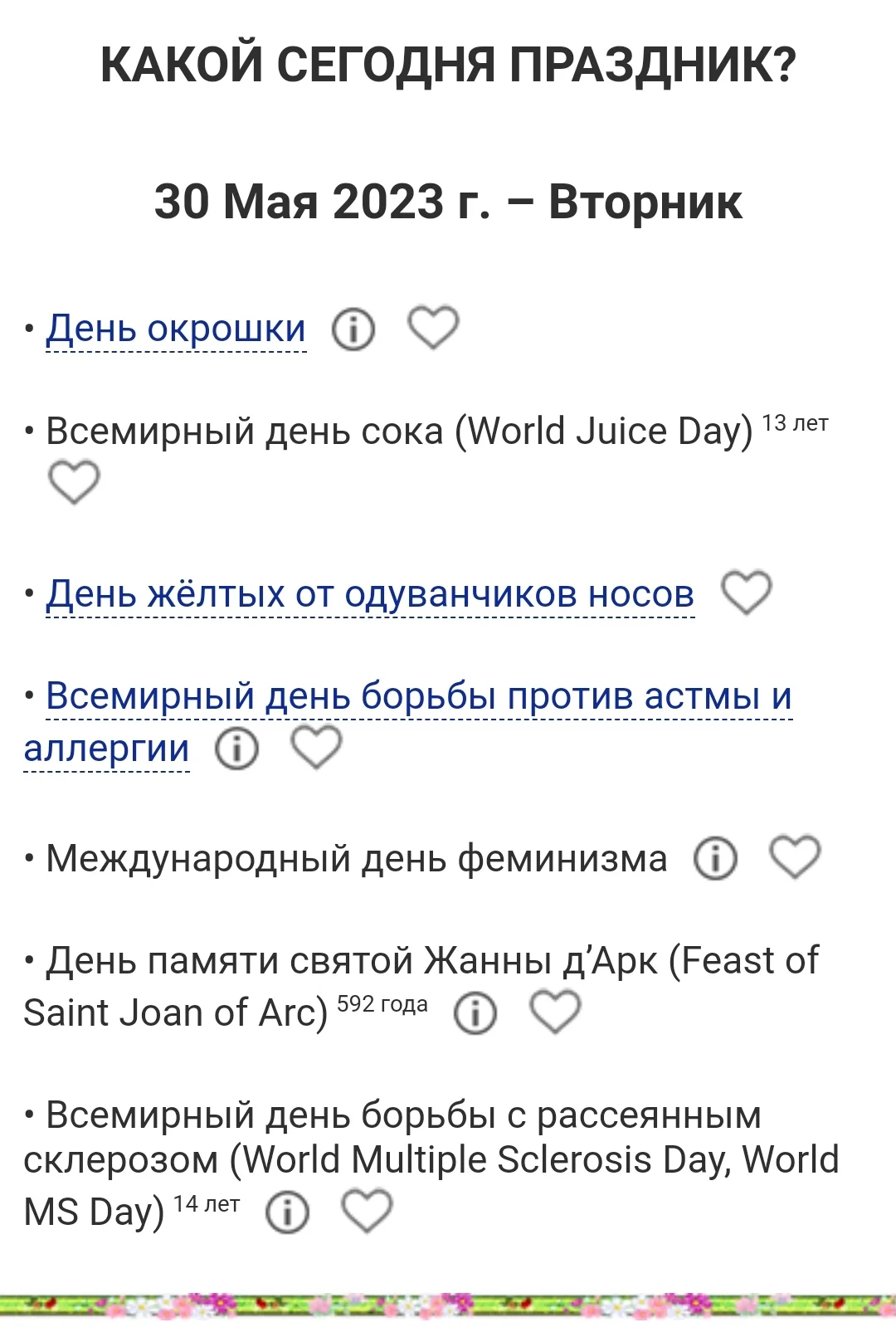Image resolution: width=896 pixels, height=1327 pixels.
Task: Like День окрошки with the heart
Action: [433, 327]
